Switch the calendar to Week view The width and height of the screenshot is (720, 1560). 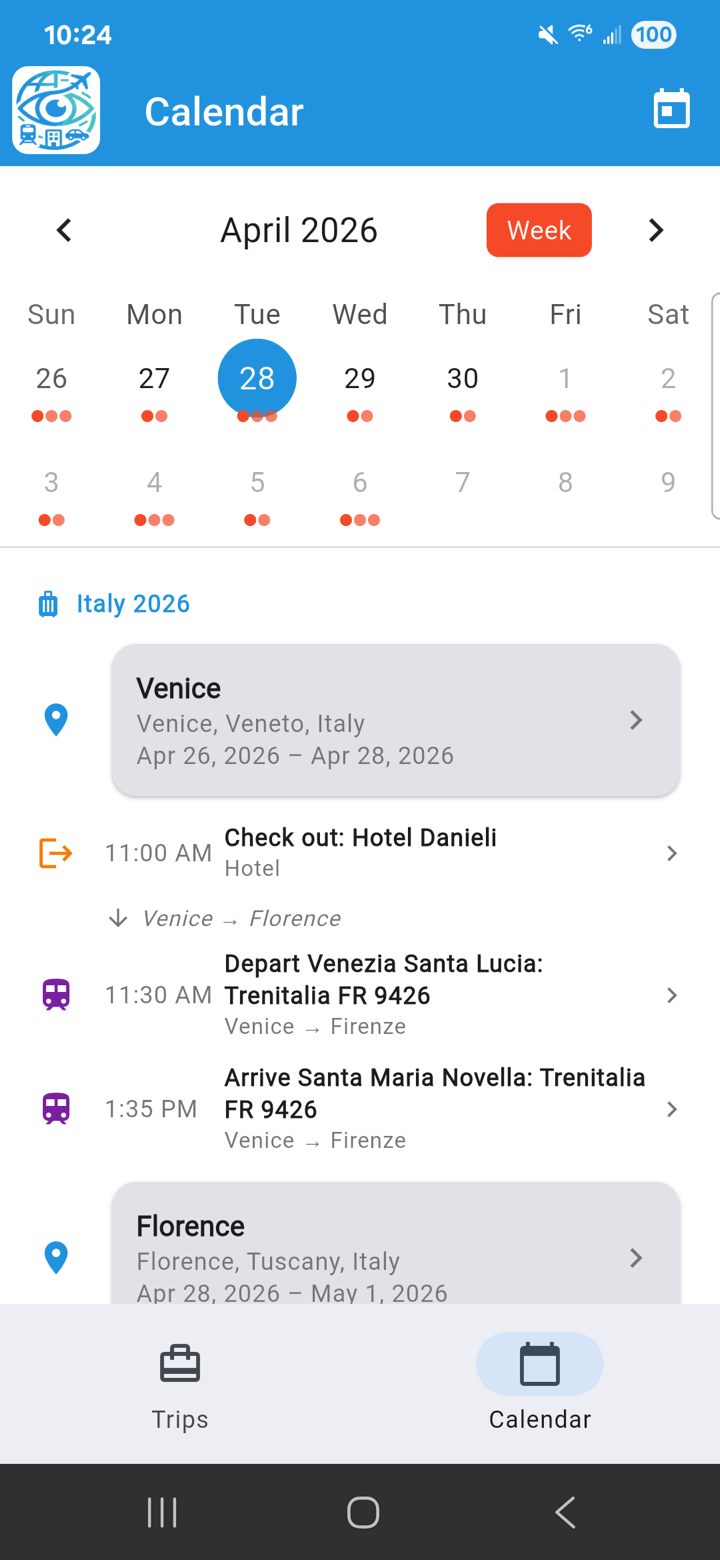coord(538,230)
